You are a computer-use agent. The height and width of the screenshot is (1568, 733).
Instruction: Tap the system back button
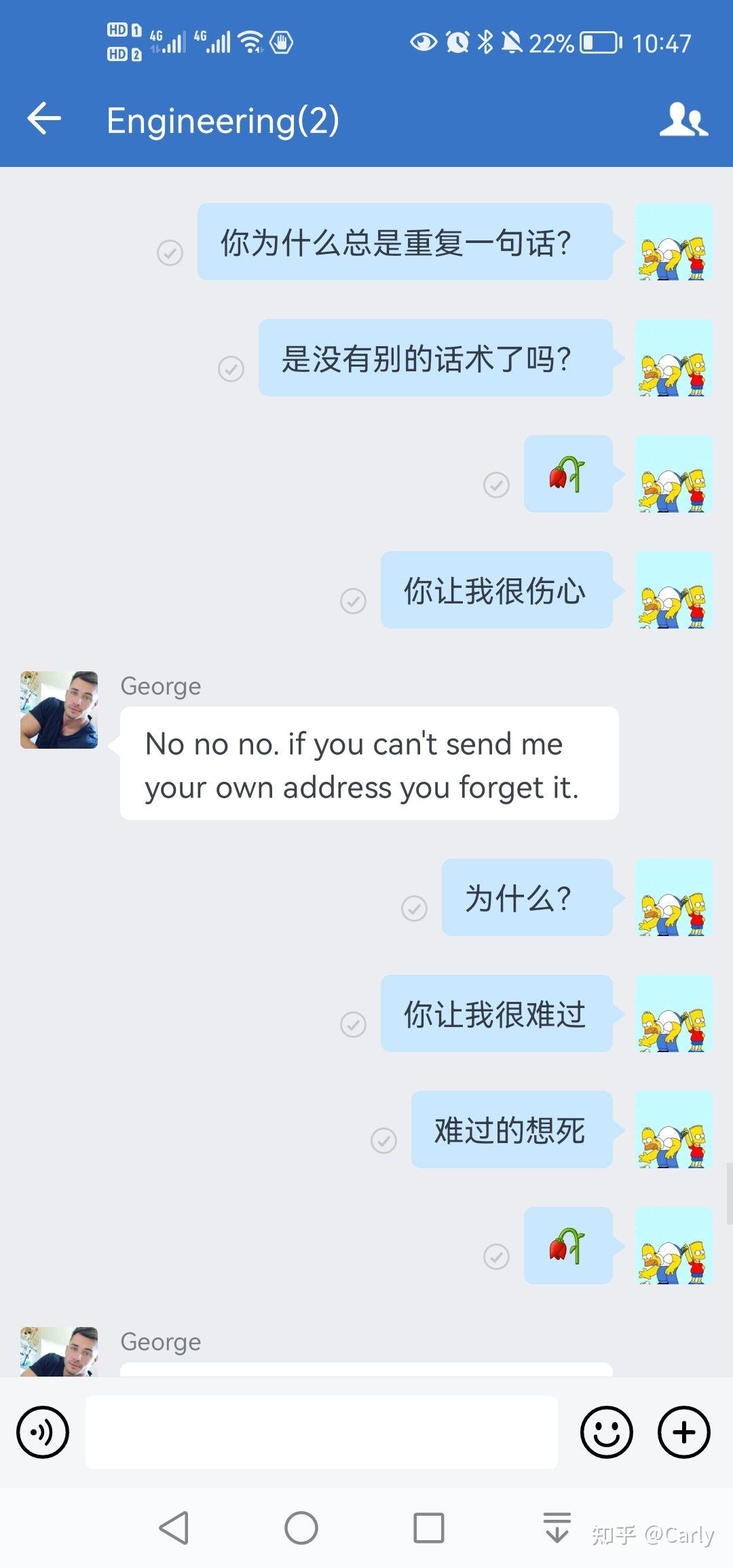(x=174, y=1528)
